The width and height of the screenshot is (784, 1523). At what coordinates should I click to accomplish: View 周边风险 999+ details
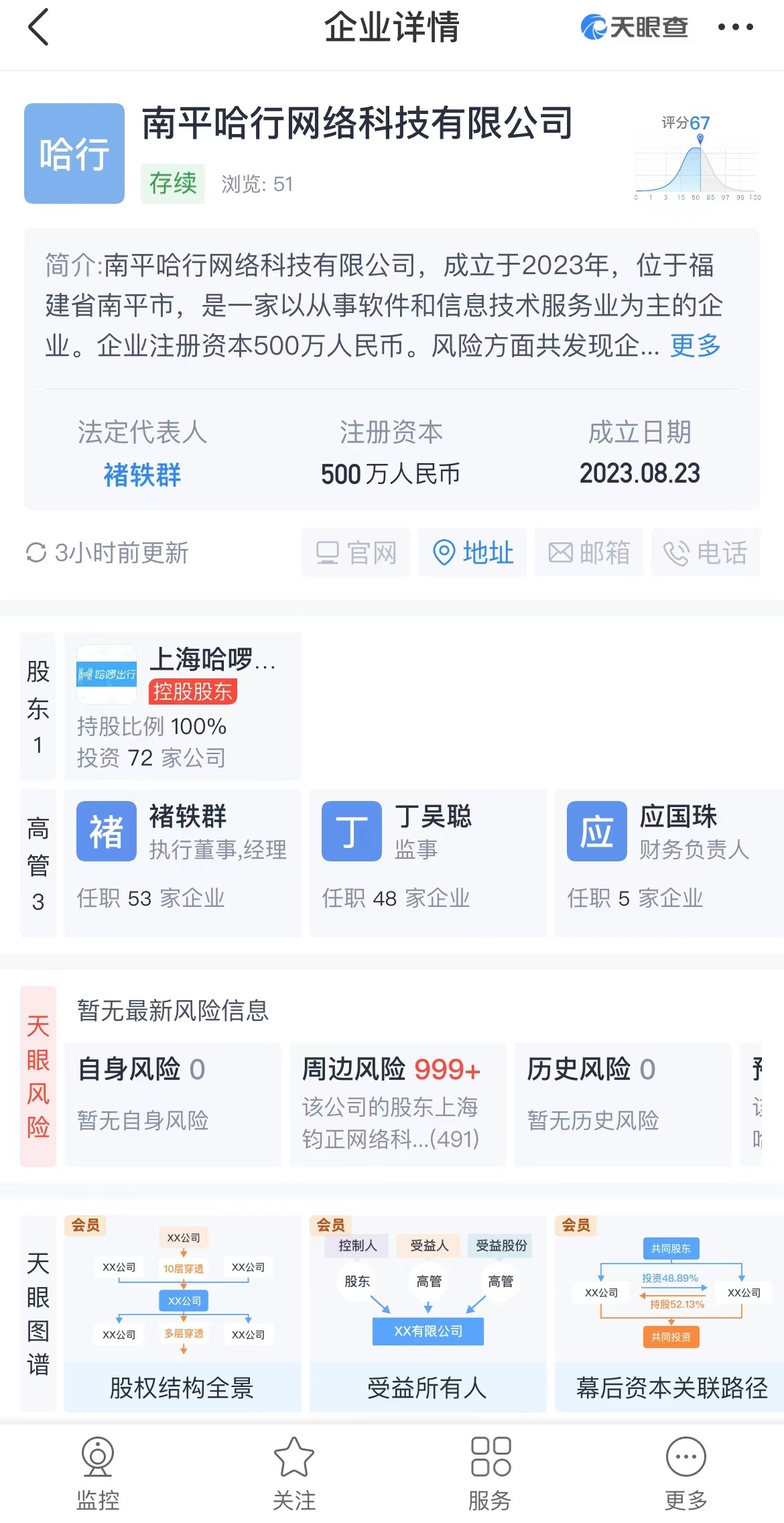[x=398, y=1104]
